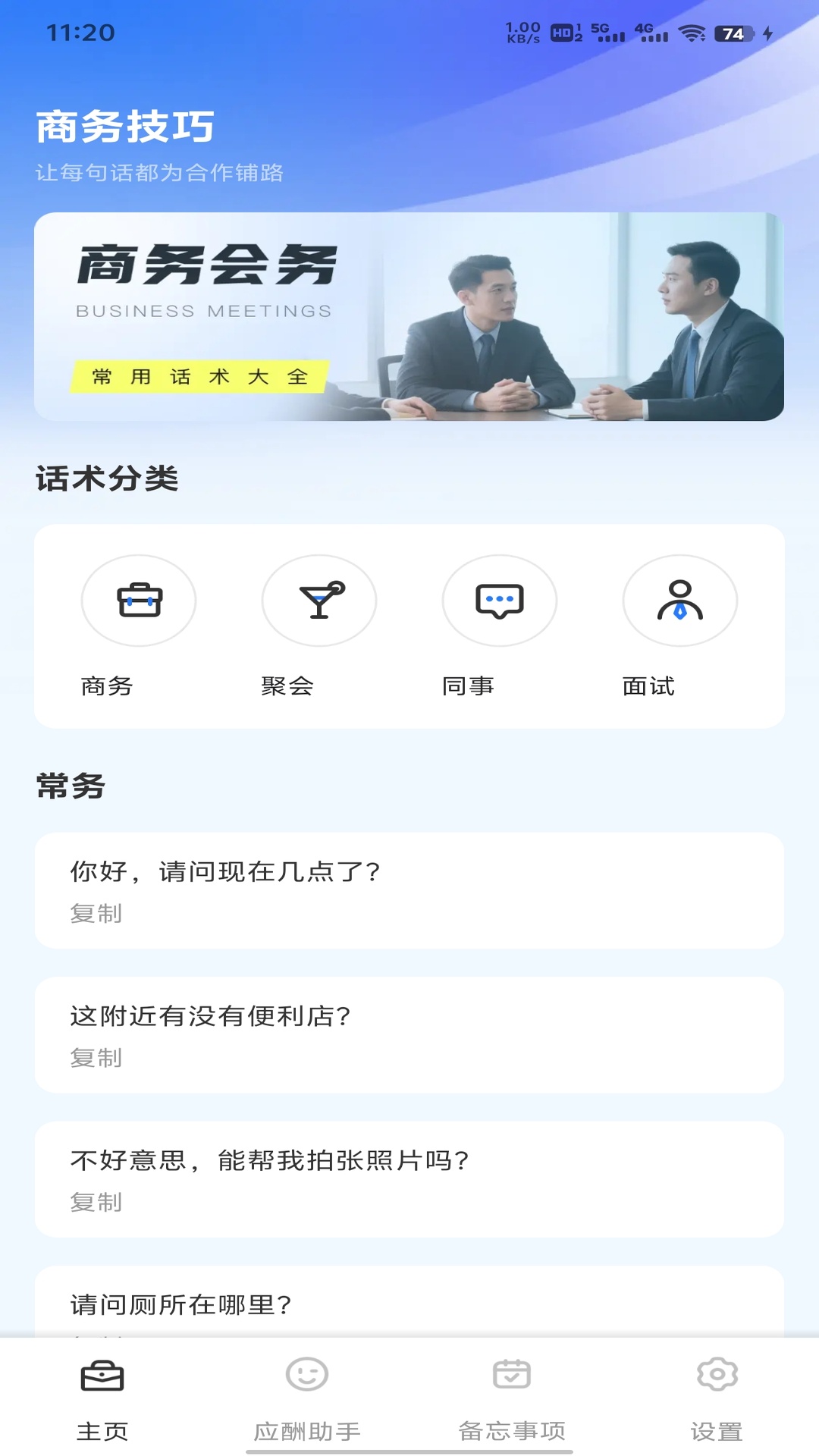Select the 面试 interview person icon
This screenshot has width=819, height=1456.
[x=679, y=601]
